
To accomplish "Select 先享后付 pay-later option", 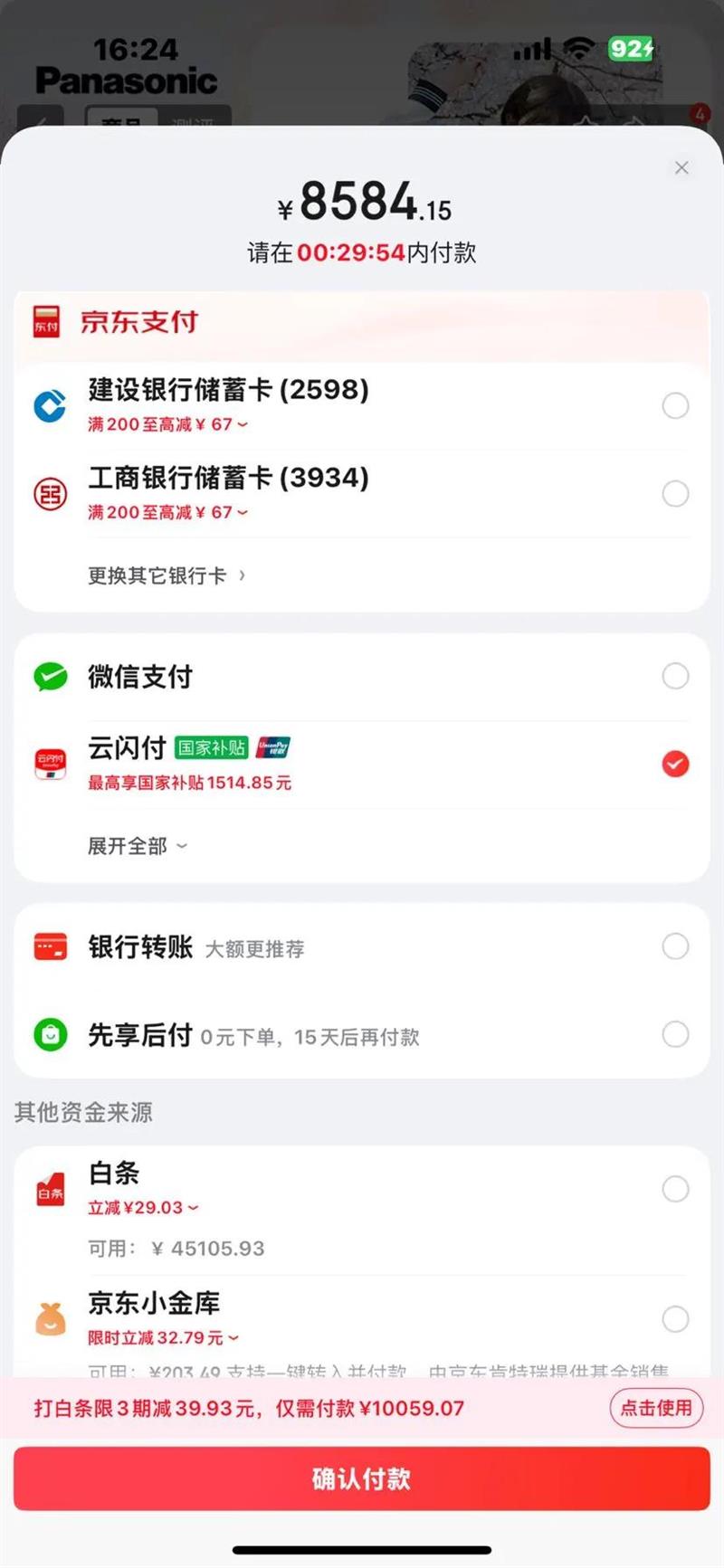I will click(x=675, y=1034).
